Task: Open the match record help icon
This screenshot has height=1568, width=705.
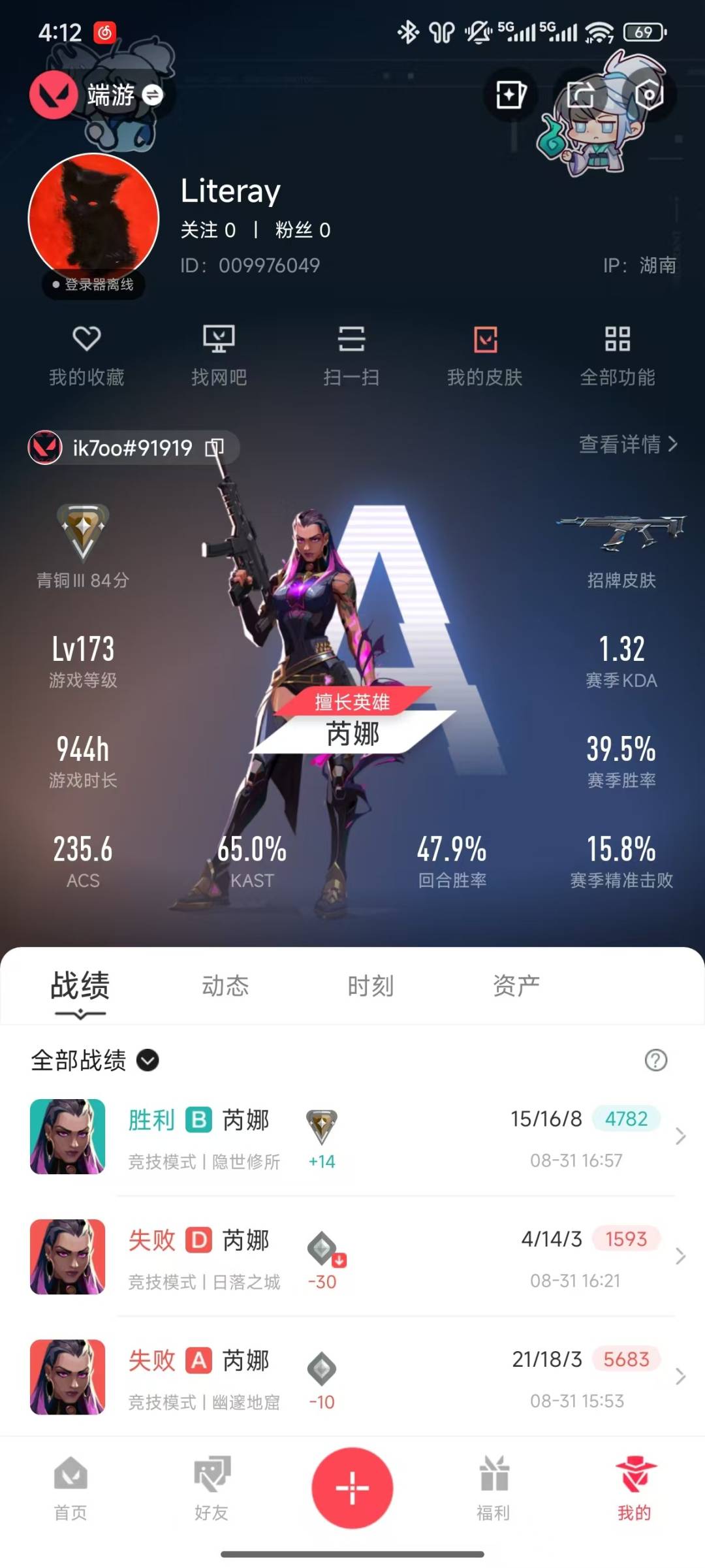Action: (655, 1060)
